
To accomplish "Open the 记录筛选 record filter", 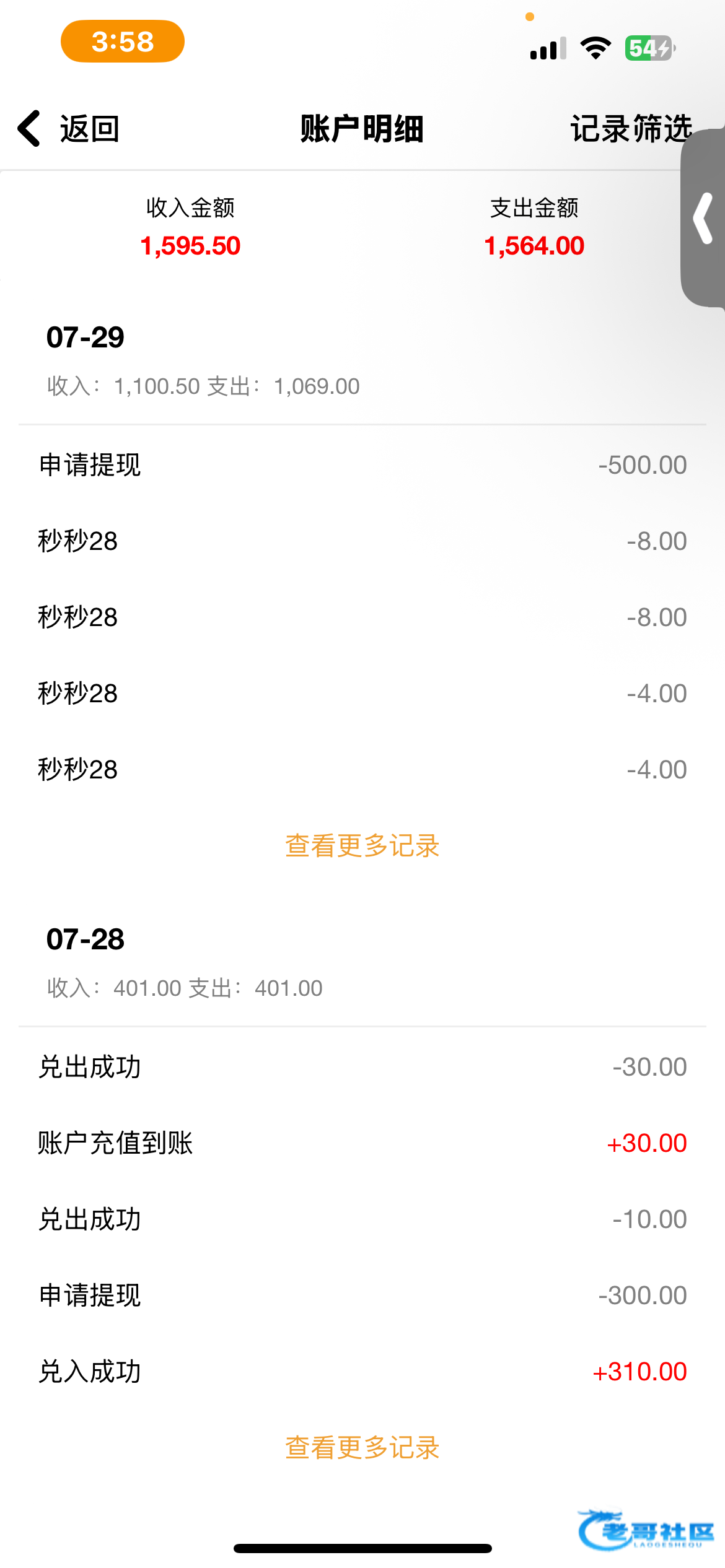I will coord(630,129).
